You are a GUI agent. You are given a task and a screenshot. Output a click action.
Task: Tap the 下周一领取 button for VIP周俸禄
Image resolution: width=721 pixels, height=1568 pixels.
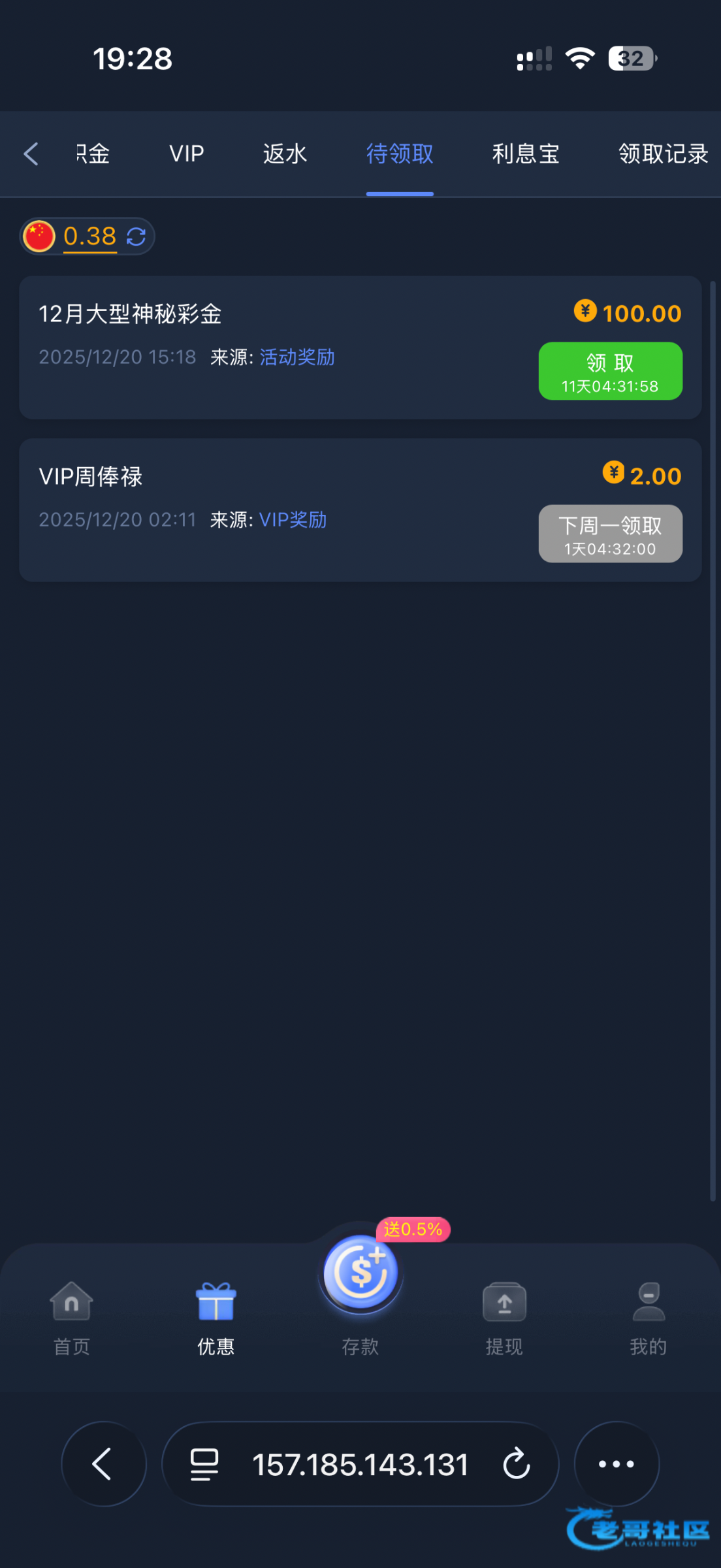610,534
